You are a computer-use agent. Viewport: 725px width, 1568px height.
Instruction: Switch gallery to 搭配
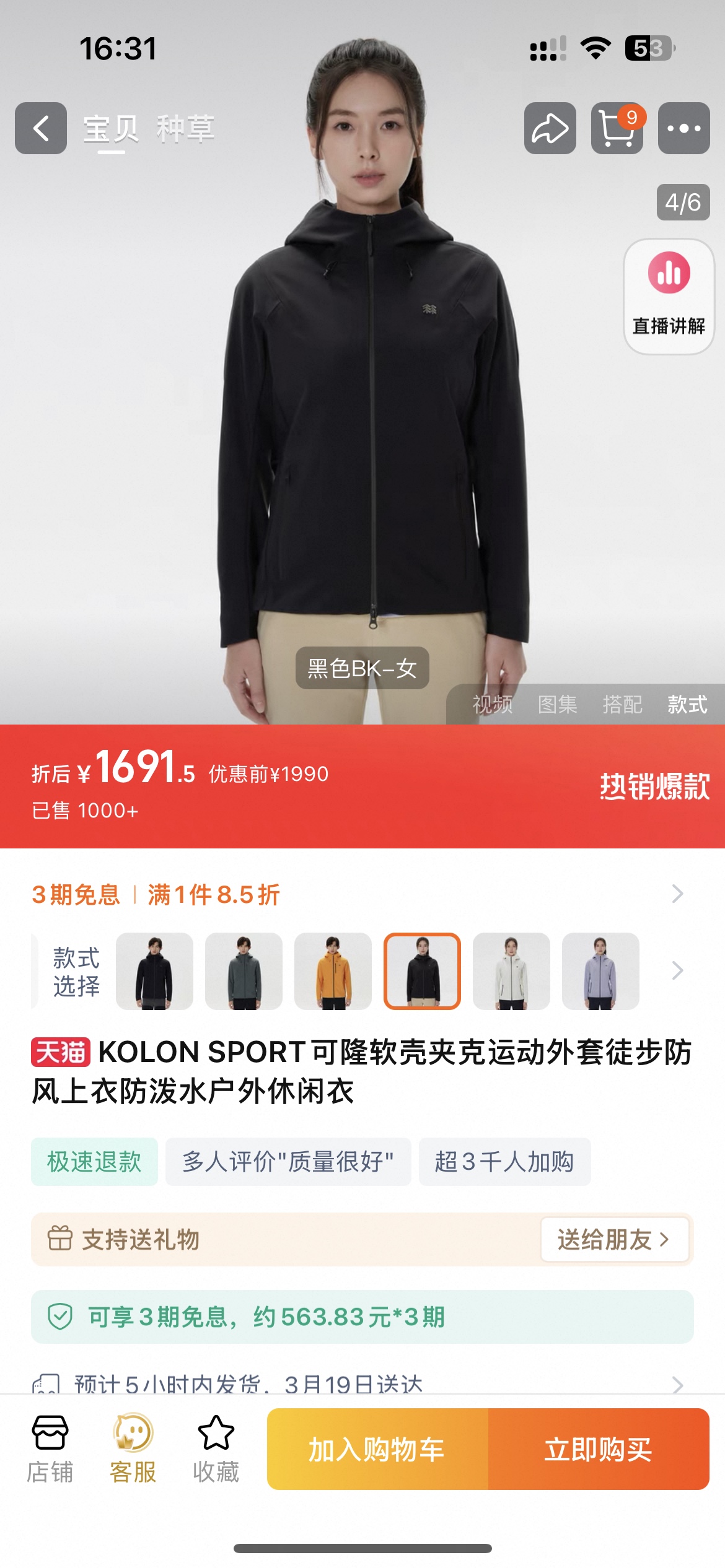(x=622, y=704)
